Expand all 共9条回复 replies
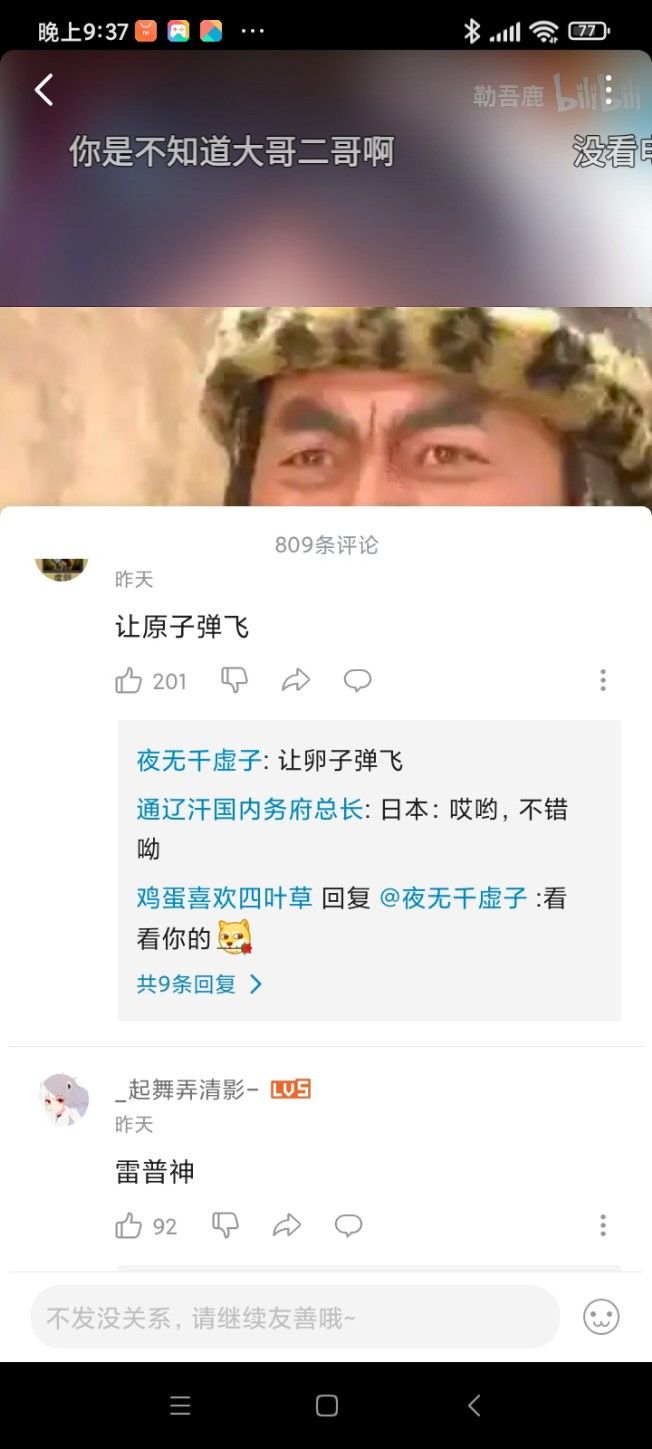The width and height of the screenshot is (652, 1449). [198, 984]
